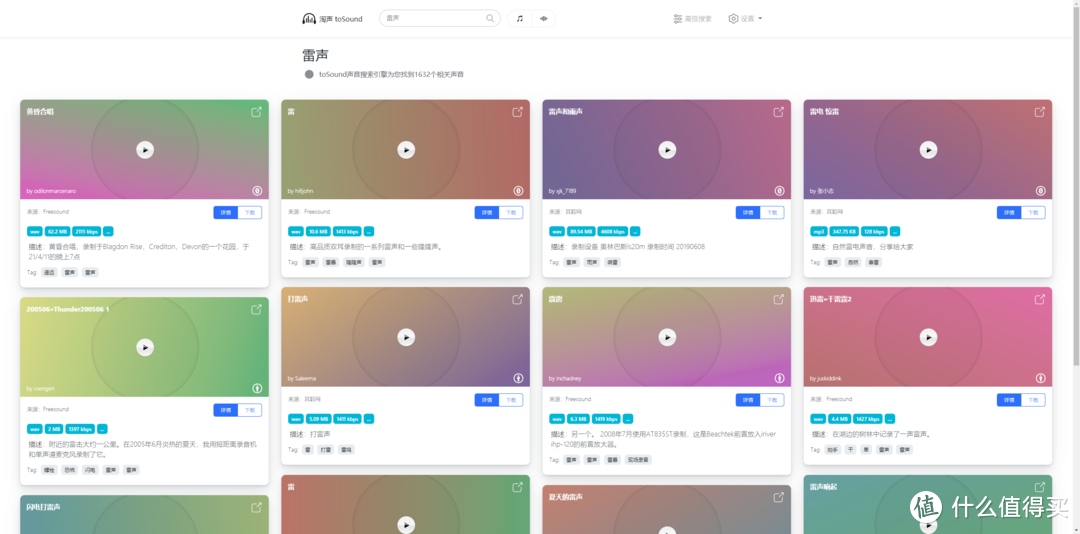Open 雷电 惊雷 card in new window
The height and width of the screenshot is (534, 1080).
tap(1039, 112)
